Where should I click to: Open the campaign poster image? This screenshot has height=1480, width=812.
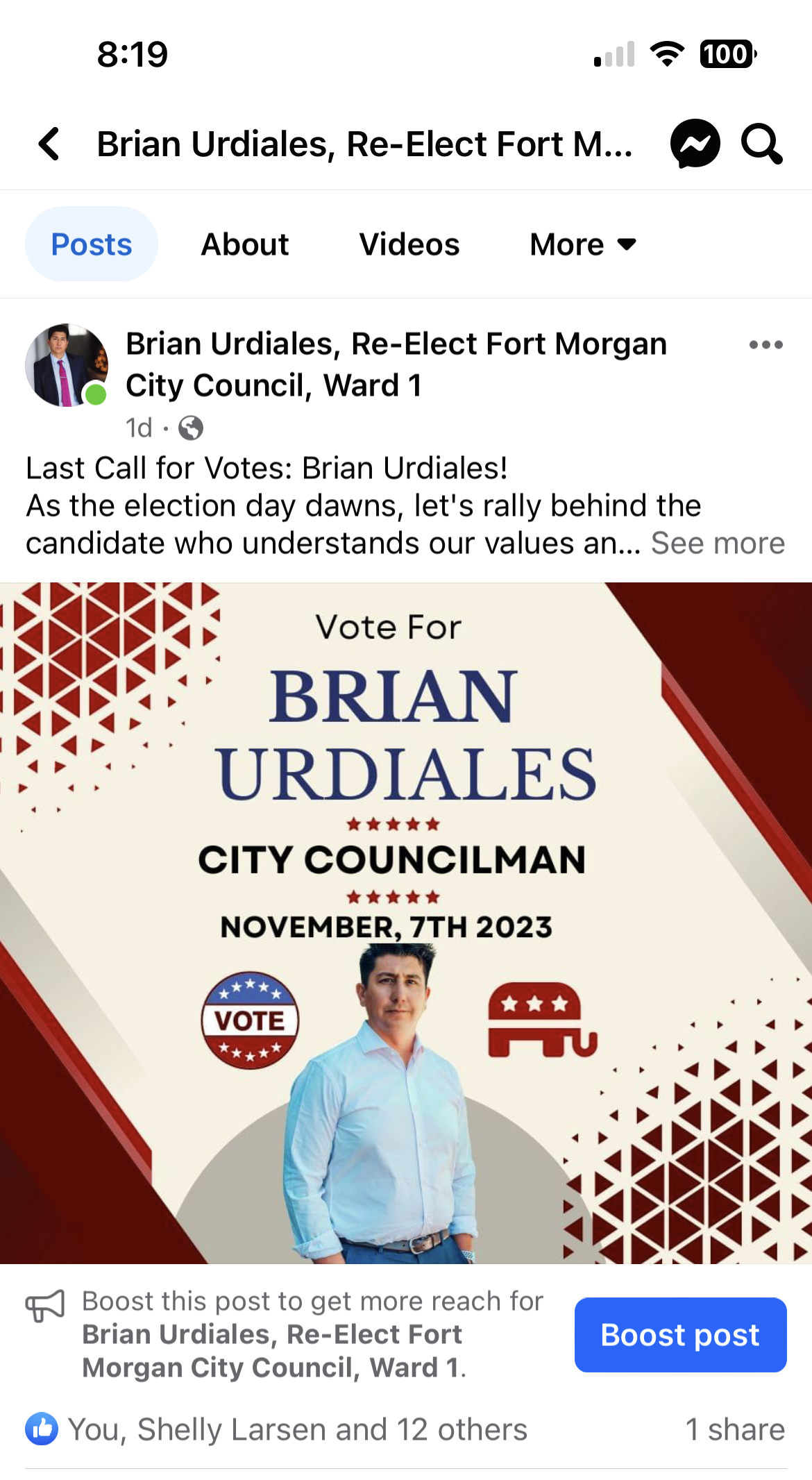[x=406, y=923]
